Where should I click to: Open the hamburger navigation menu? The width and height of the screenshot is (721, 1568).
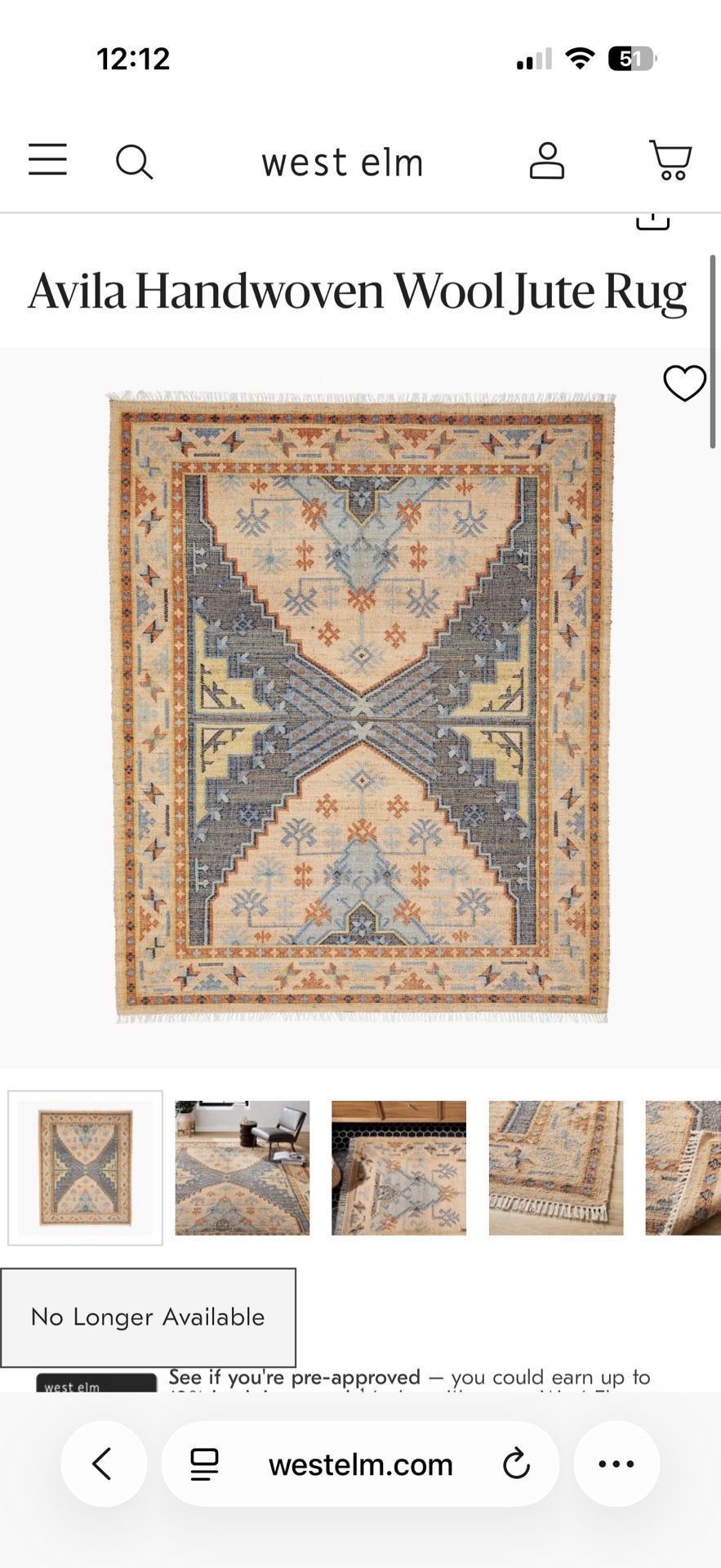click(47, 161)
